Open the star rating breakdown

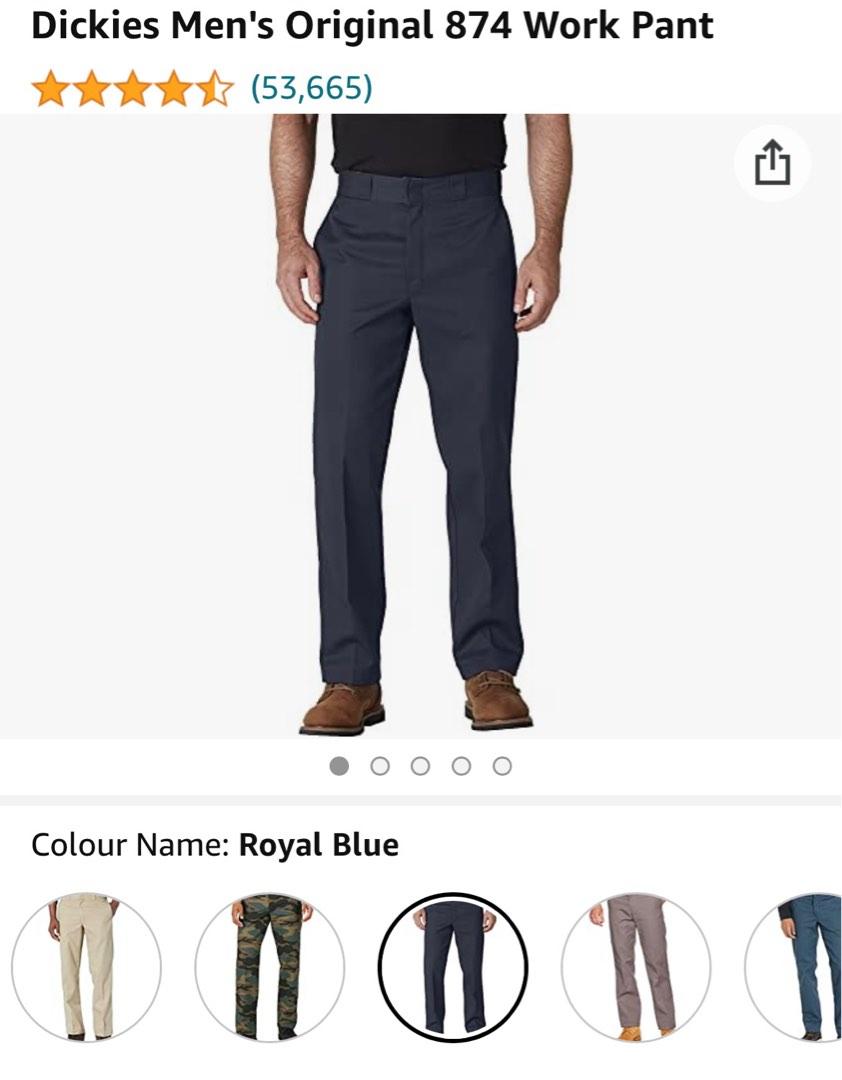pos(132,89)
